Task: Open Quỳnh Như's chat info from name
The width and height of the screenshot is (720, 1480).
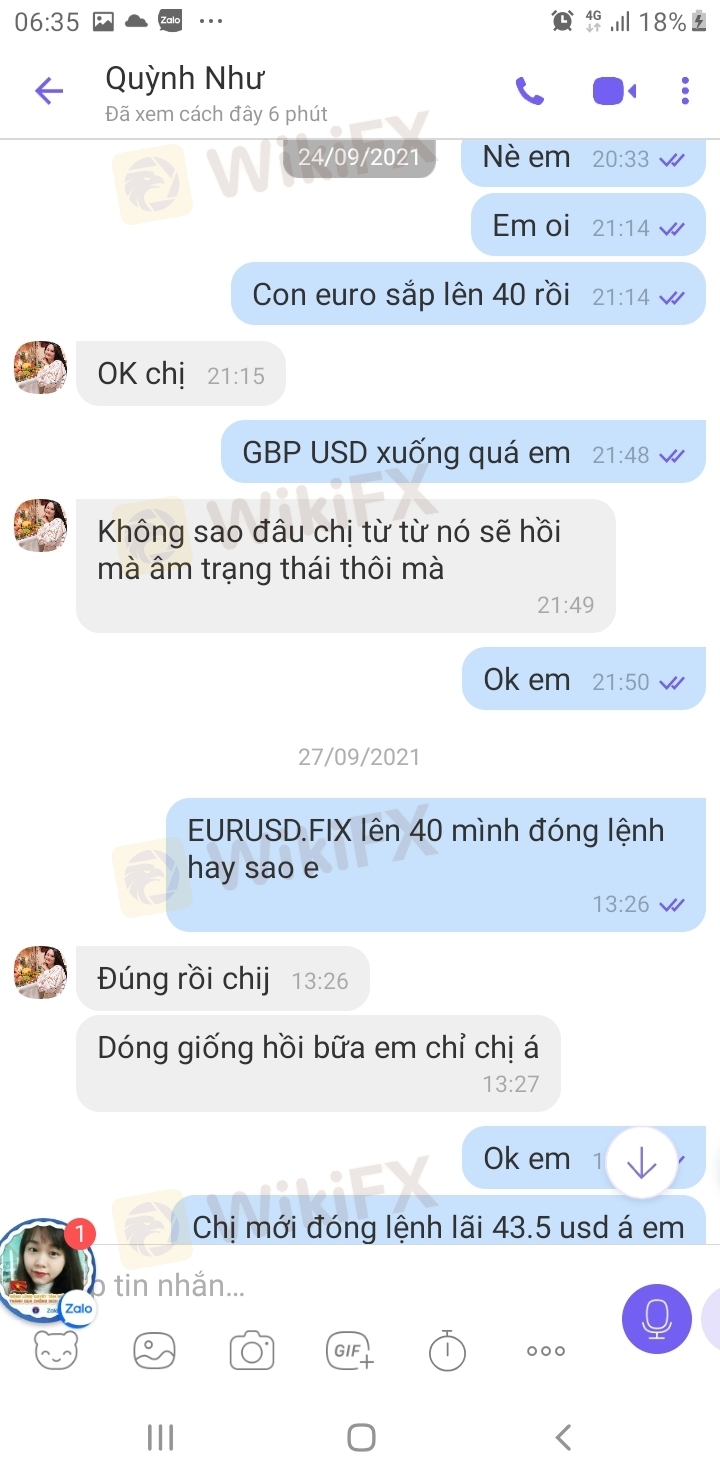Action: click(x=185, y=79)
